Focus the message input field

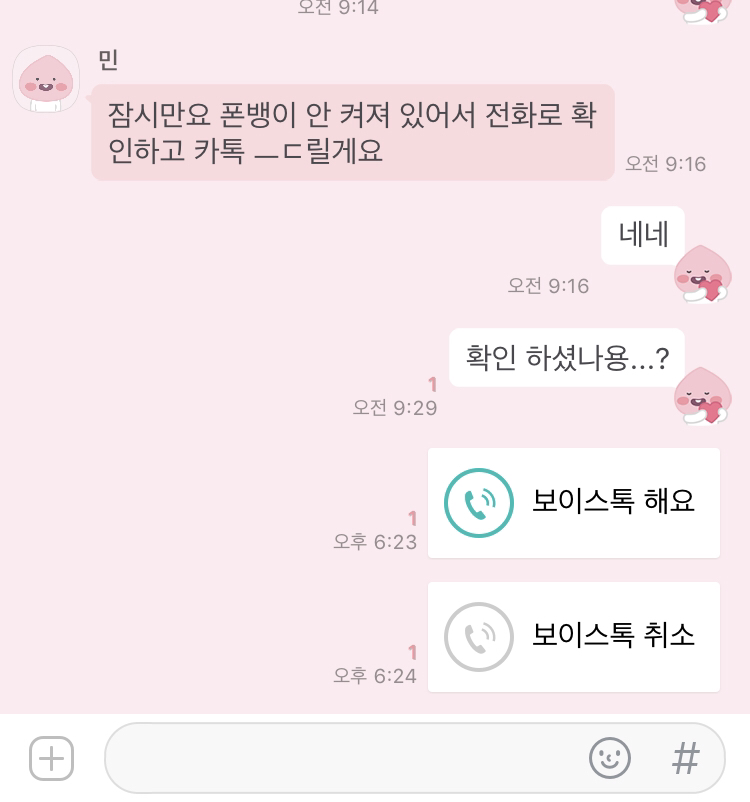click(x=340, y=759)
